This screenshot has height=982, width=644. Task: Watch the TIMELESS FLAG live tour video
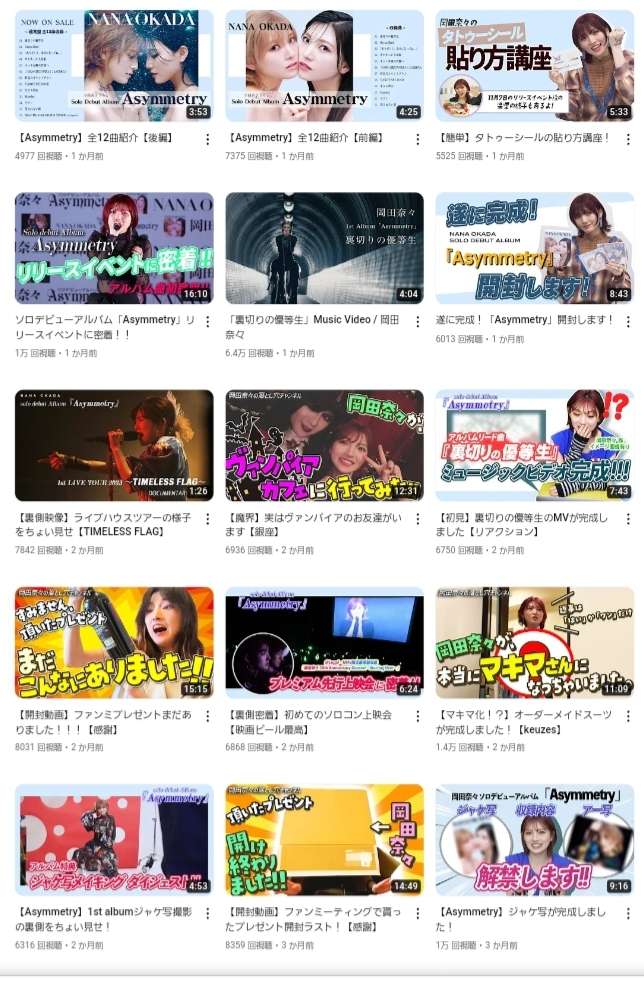coord(114,445)
